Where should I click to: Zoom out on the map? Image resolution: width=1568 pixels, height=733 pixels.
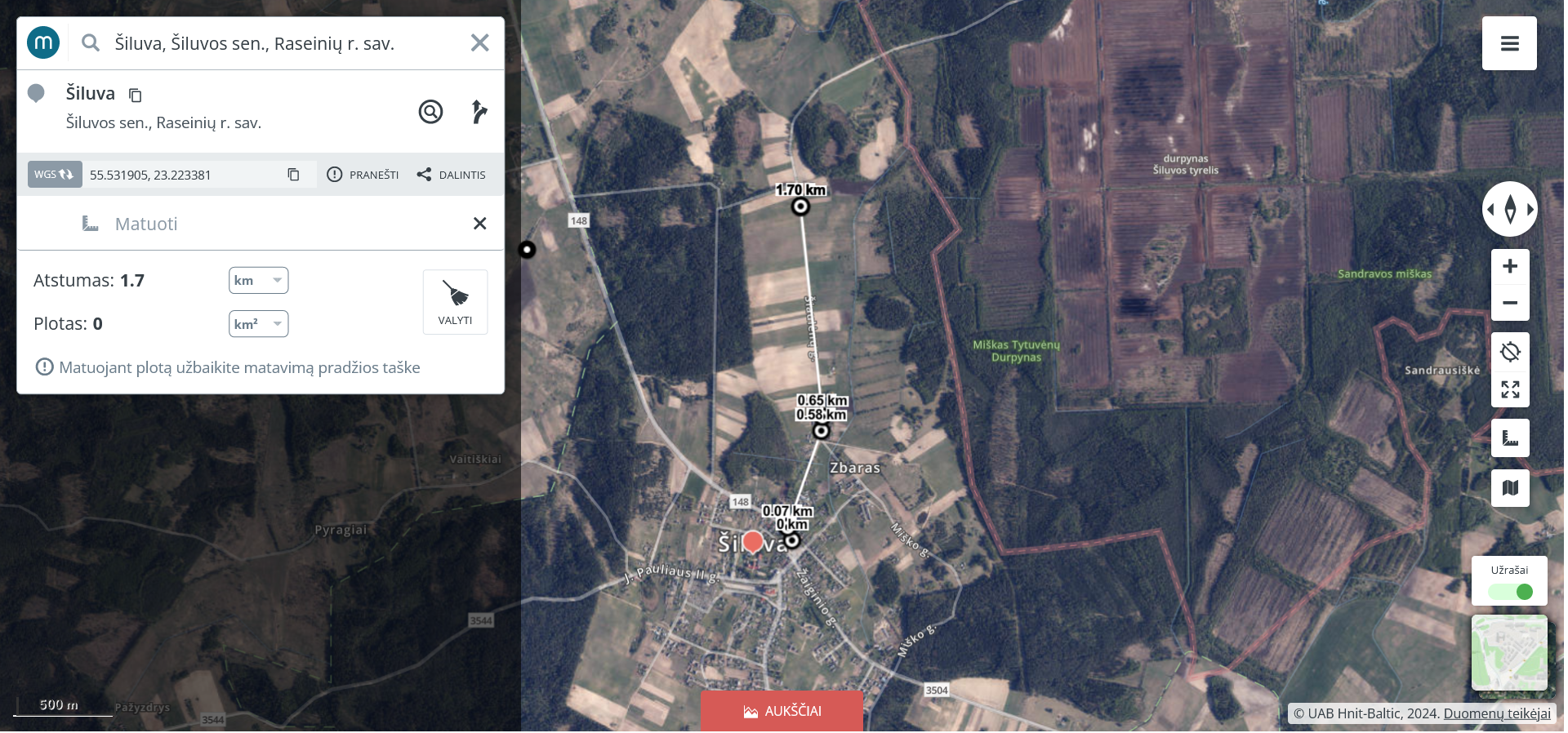(1509, 303)
